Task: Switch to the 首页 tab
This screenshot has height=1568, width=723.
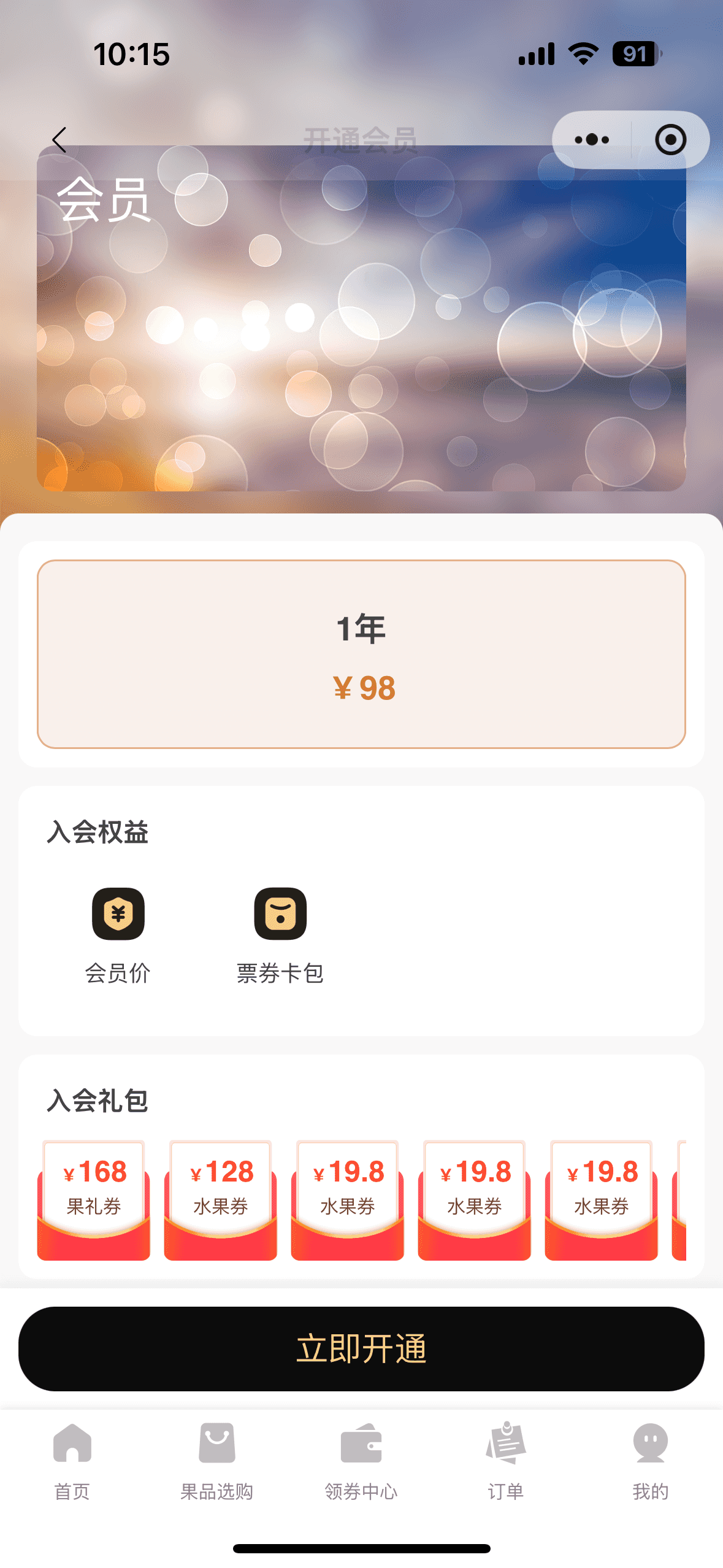Action: (72, 1461)
